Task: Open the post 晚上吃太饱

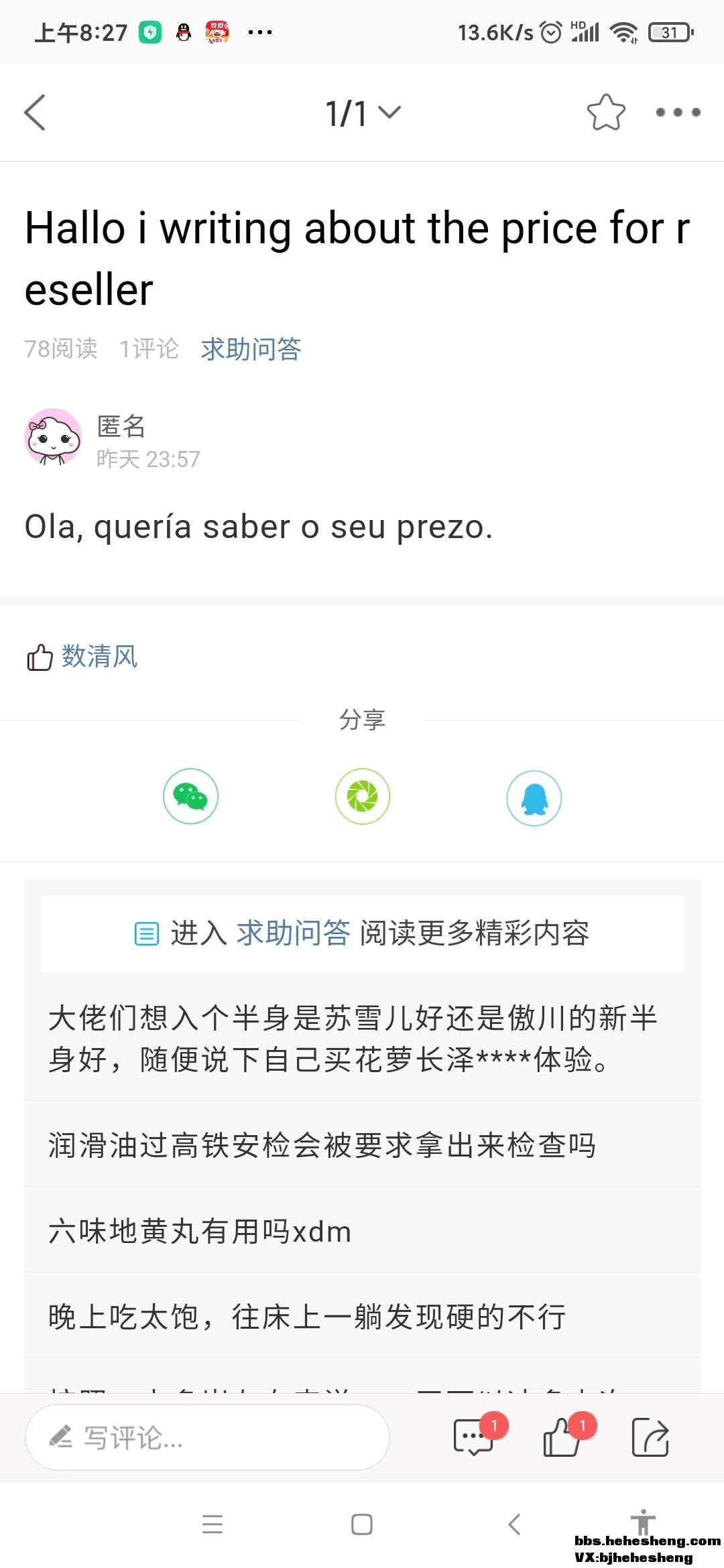Action: (x=307, y=1317)
